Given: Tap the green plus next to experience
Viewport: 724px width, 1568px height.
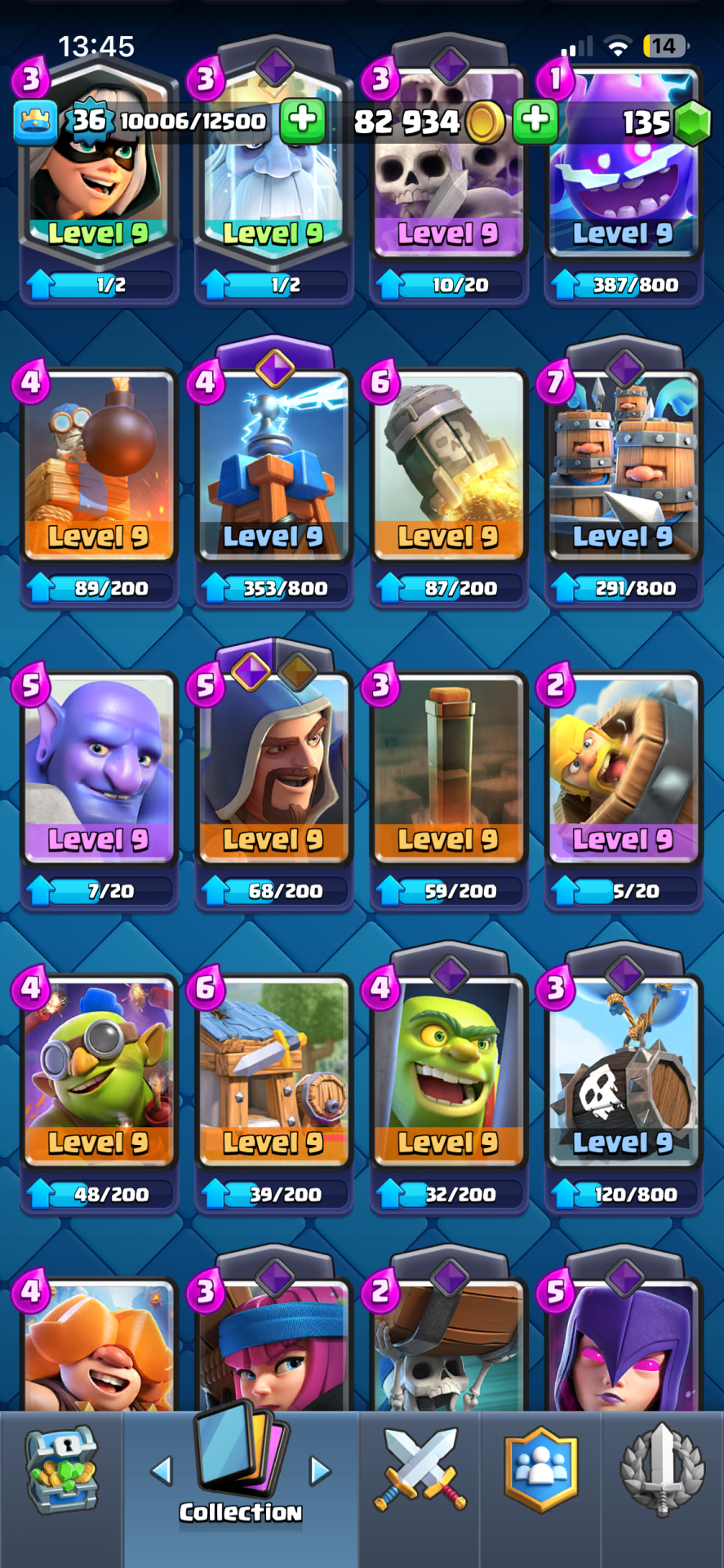Looking at the screenshot, I should pos(302,121).
